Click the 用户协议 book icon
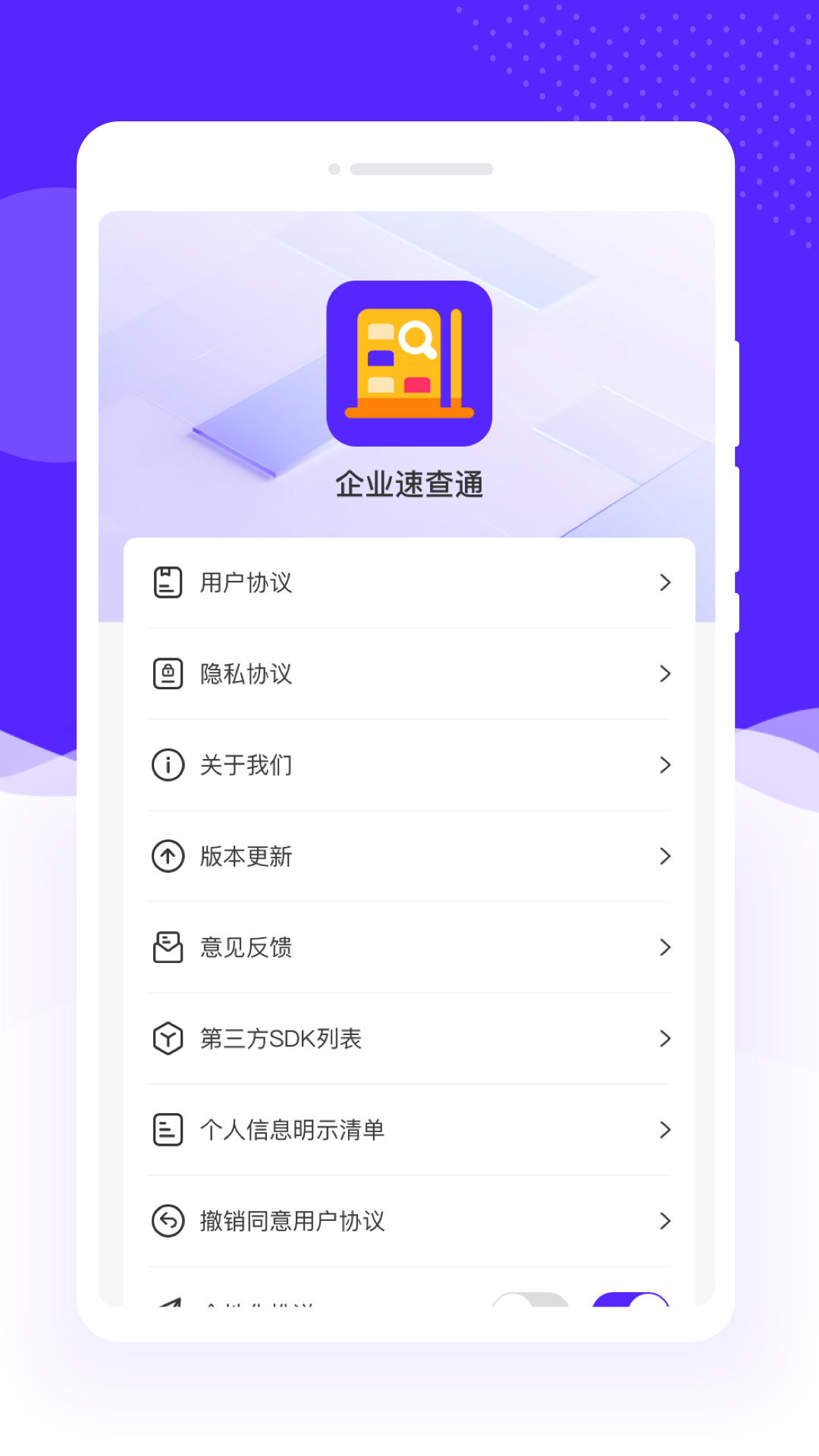Screen dimensions: 819x1456 [x=168, y=582]
